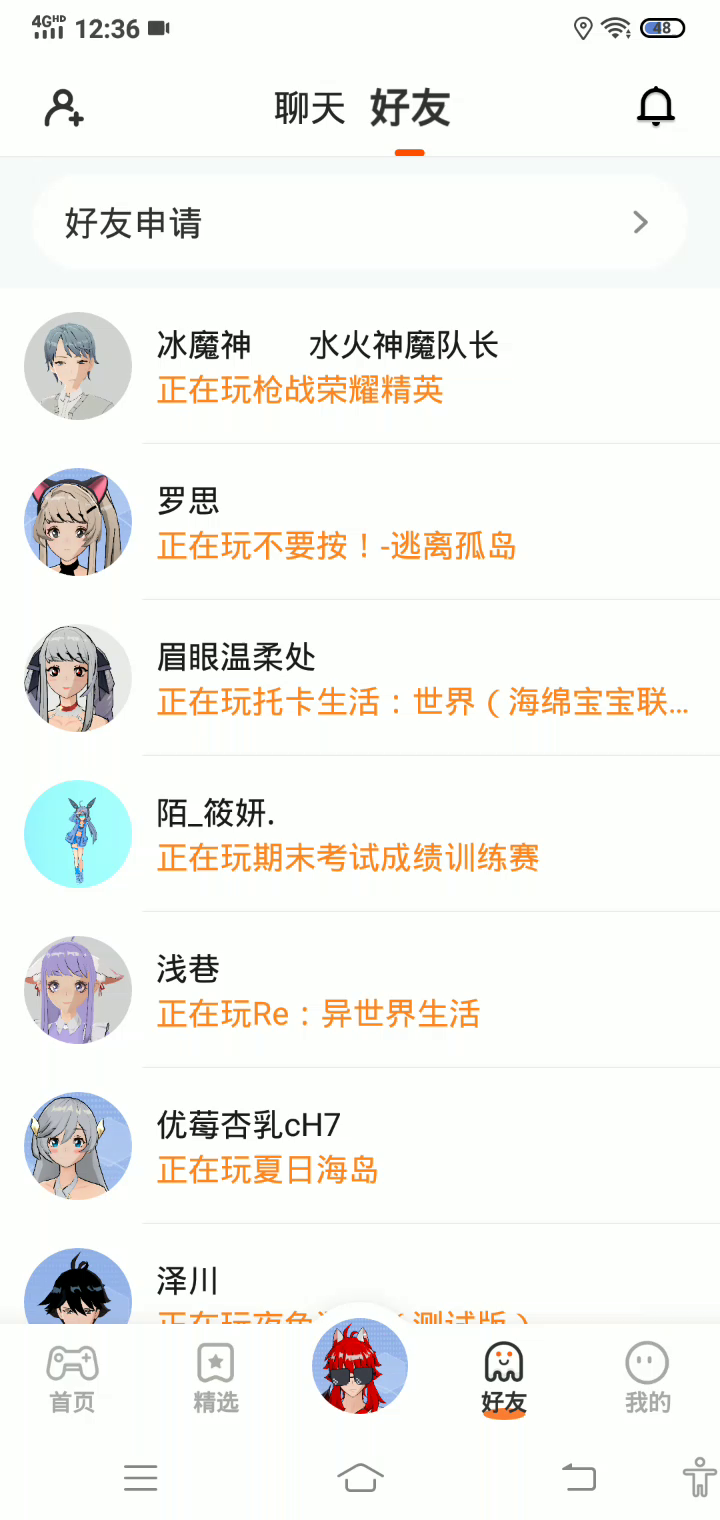Open the 我的 profile tab
Viewport: 720px width, 1520px height.
click(647, 1378)
